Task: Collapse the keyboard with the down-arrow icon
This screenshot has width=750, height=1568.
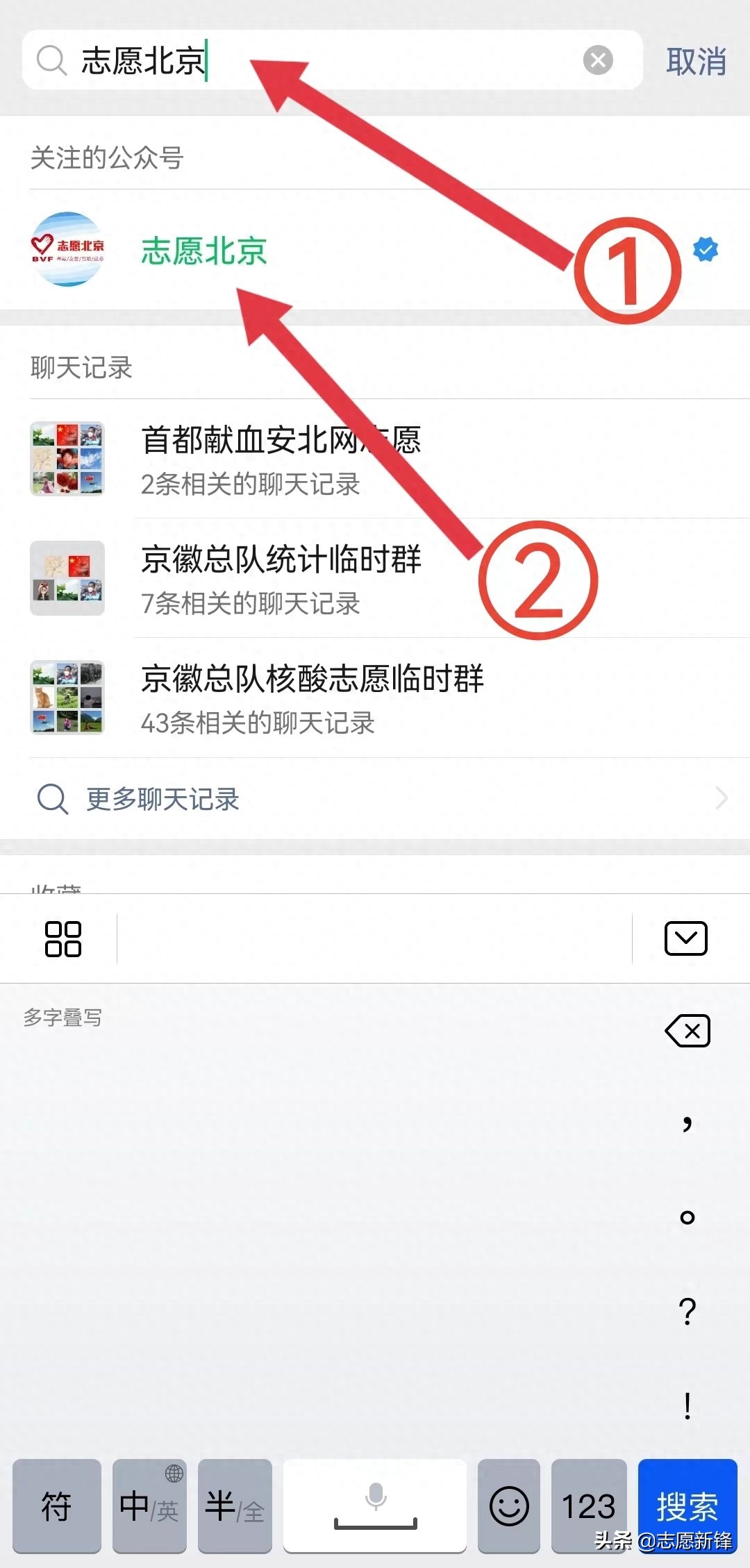Action: pos(686,938)
